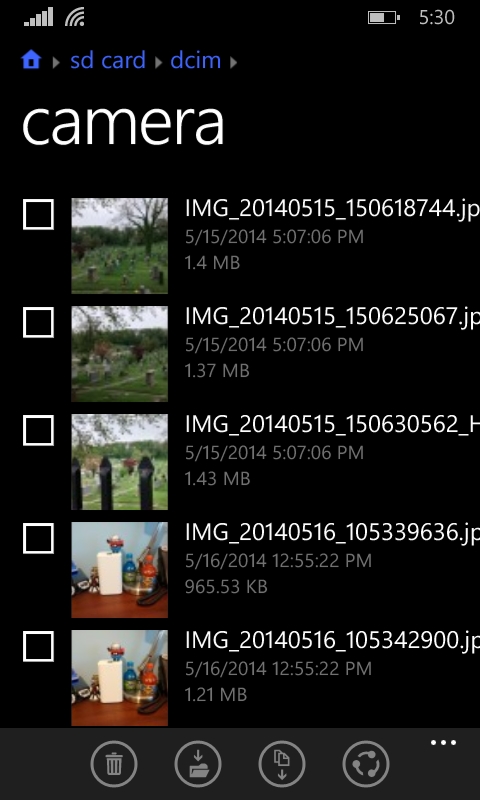This screenshot has height=800, width=480.
Task: Select checkbox for IMG_20140515_150618744
Action: (38, 214)
